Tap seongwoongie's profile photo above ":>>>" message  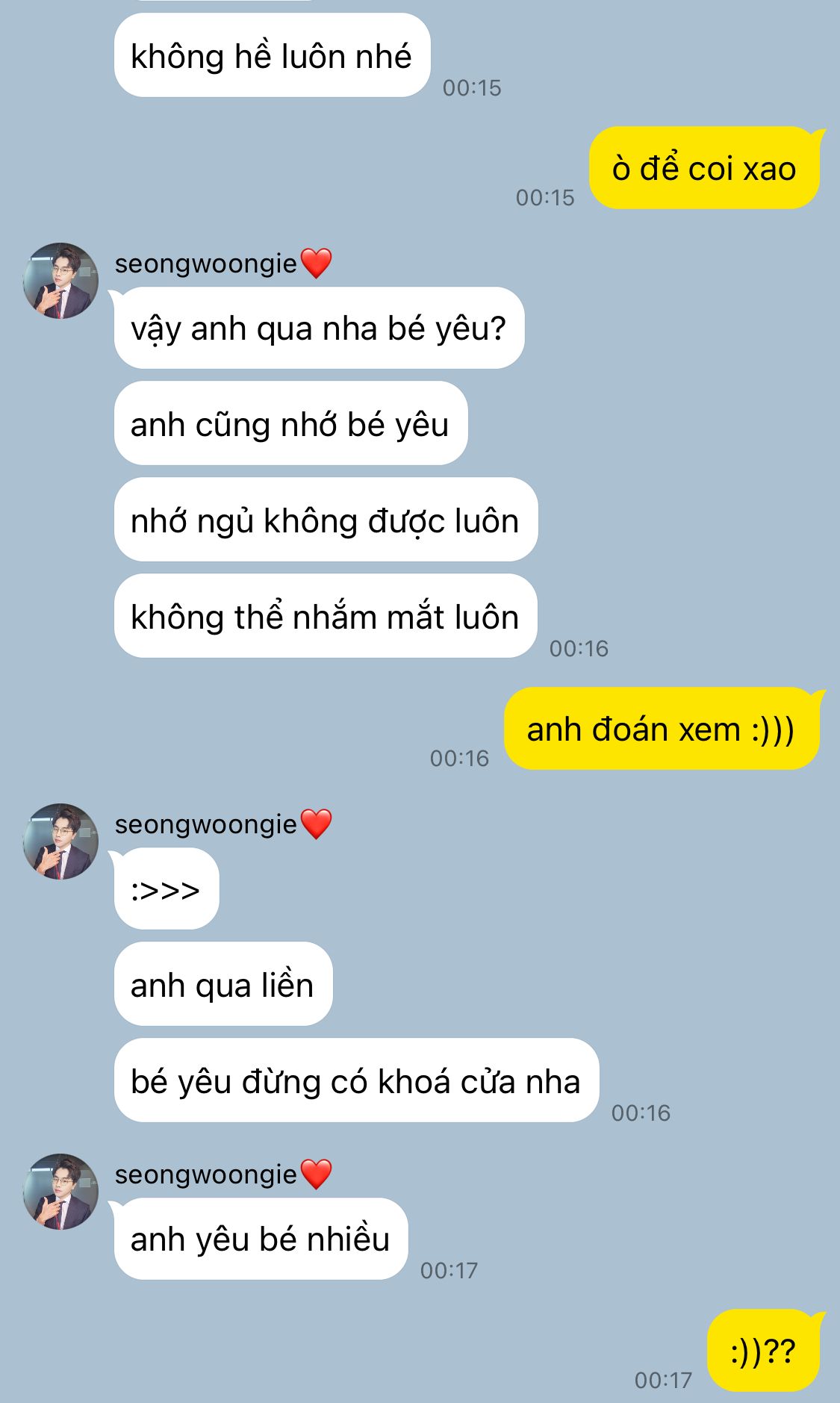pos(60,842)
